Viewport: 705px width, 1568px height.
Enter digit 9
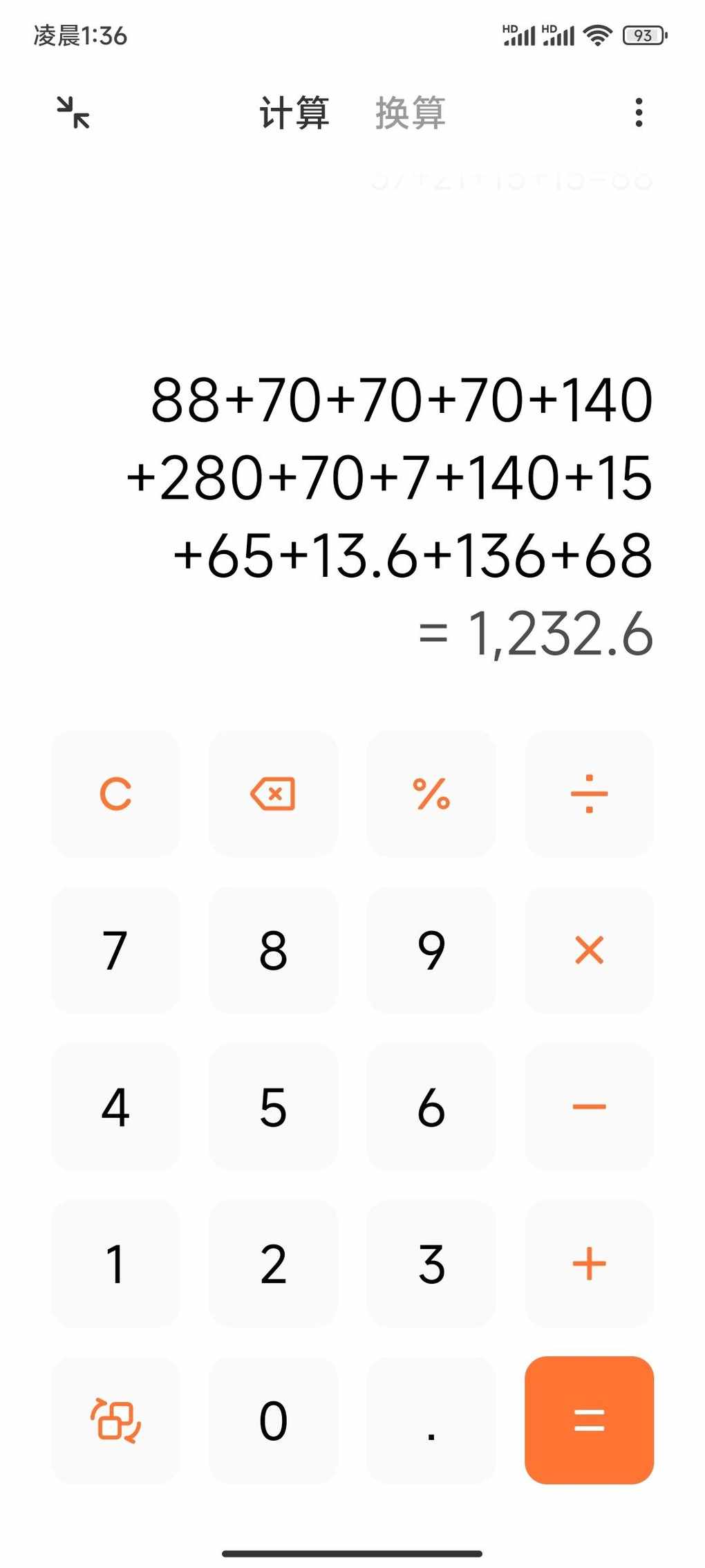coord(431,950)
